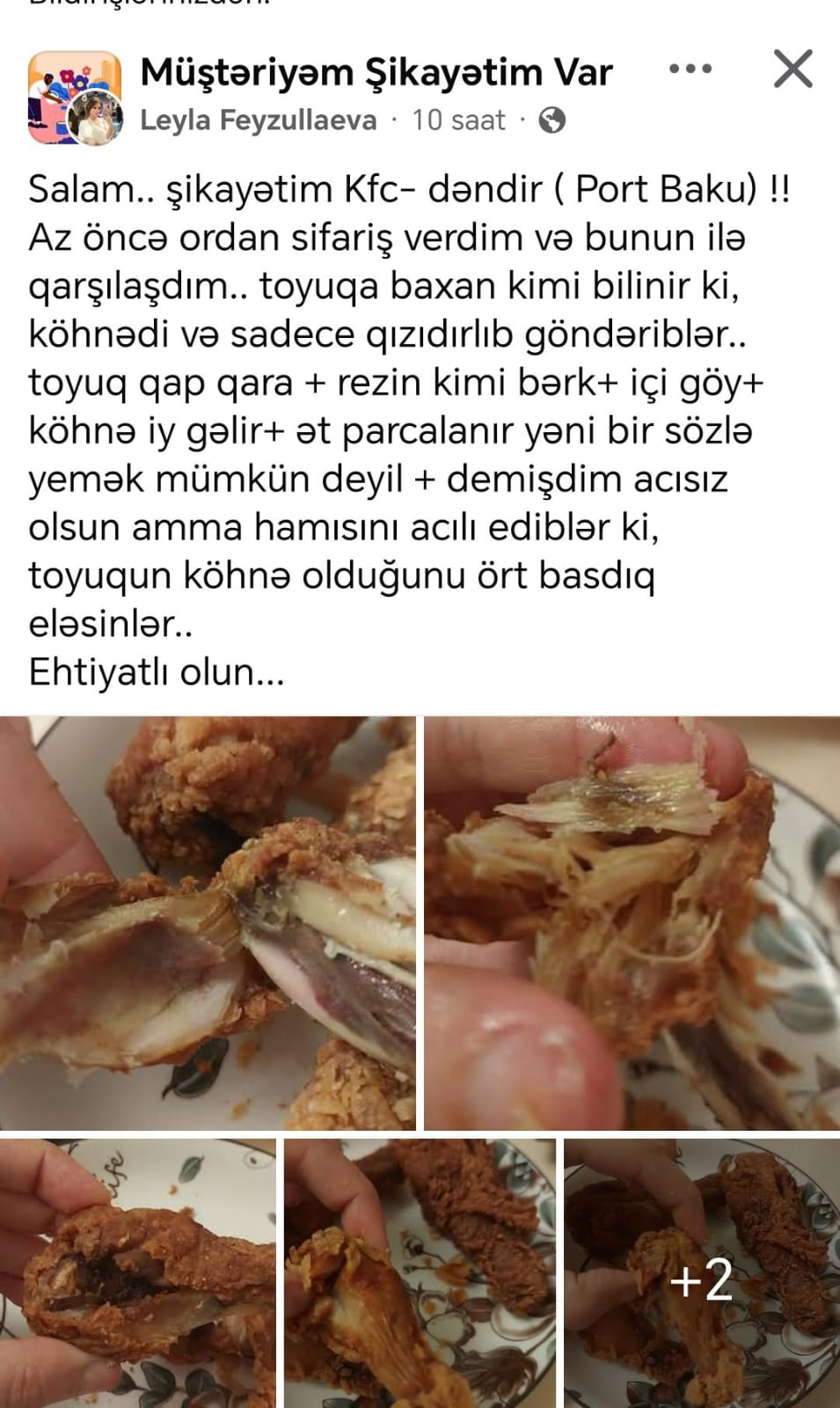Screen dimensions: 840x1408
Task: Open the post's three-dot options menu
Action: [x=690, y=70]
